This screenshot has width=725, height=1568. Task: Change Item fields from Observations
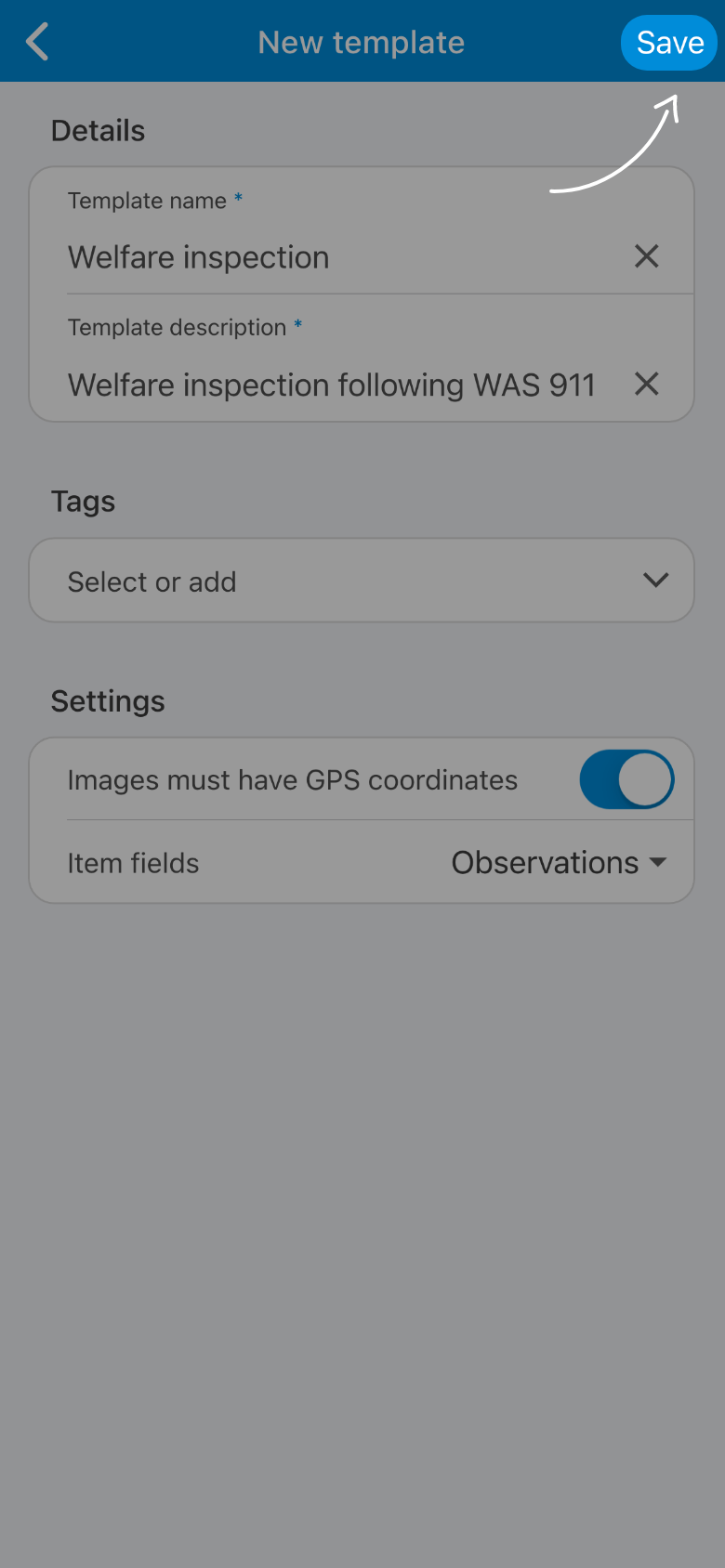coord(559,863)
